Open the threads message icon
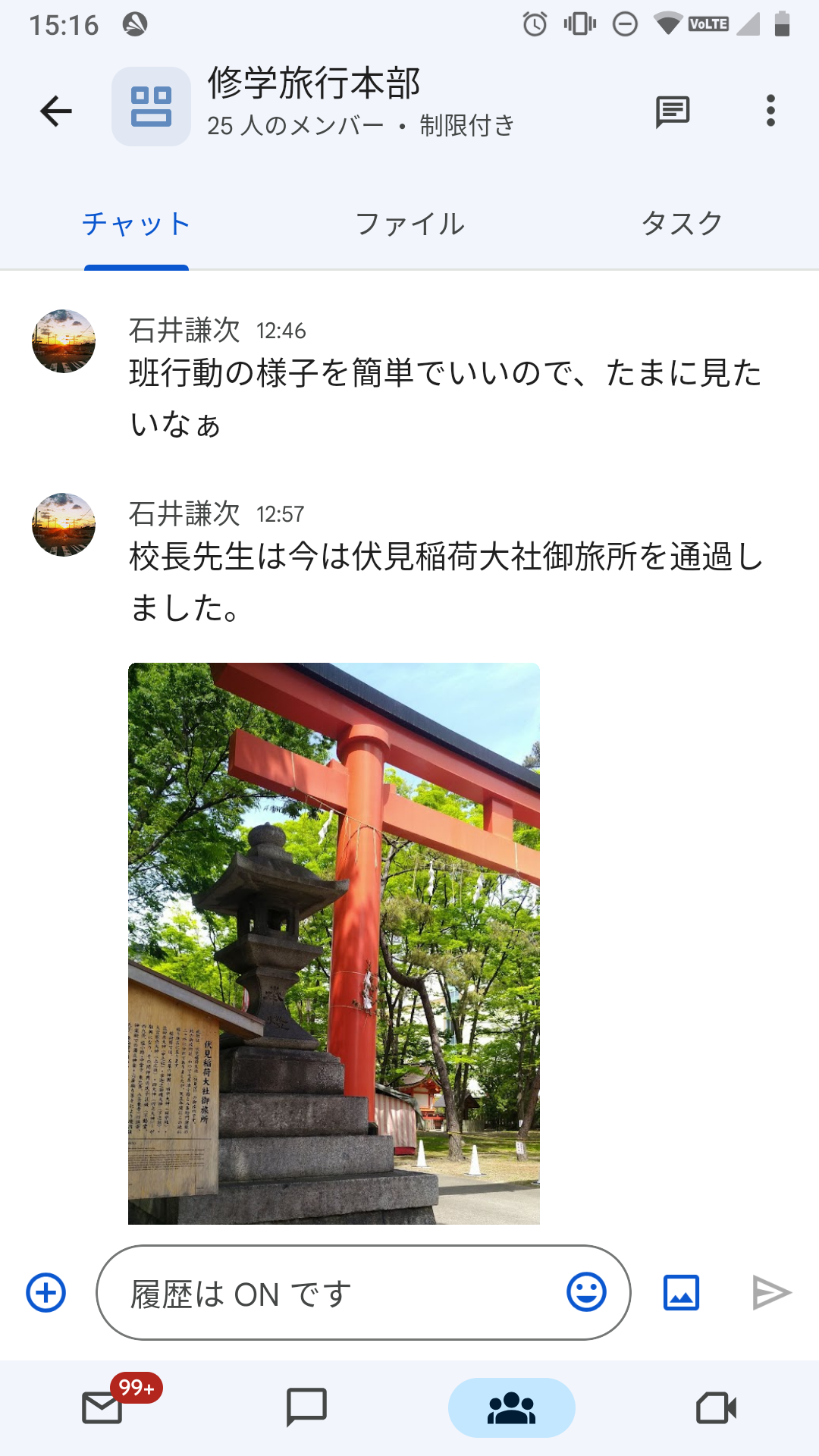 point(672,111)
